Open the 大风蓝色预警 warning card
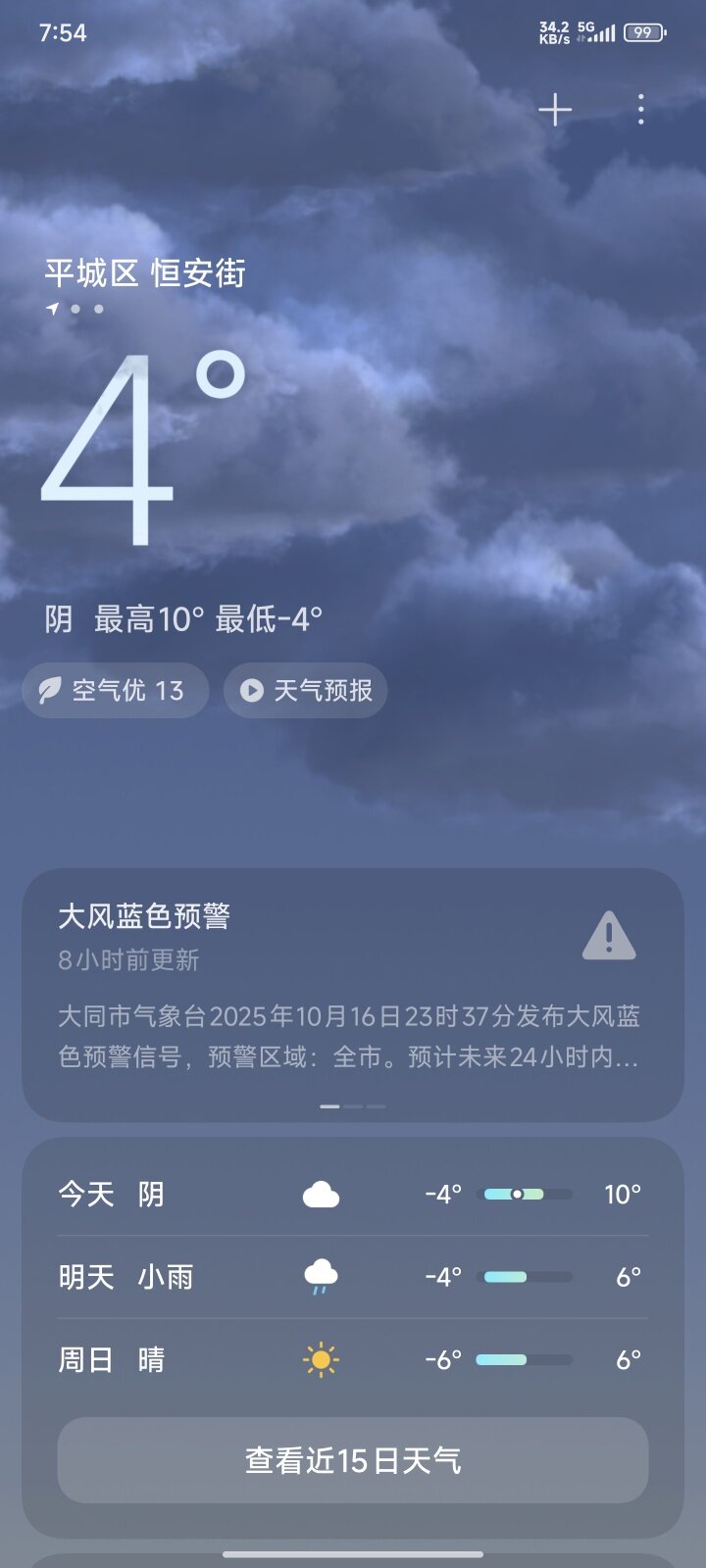Viewport: 706px width, 1568px height. tap(352, 992)
